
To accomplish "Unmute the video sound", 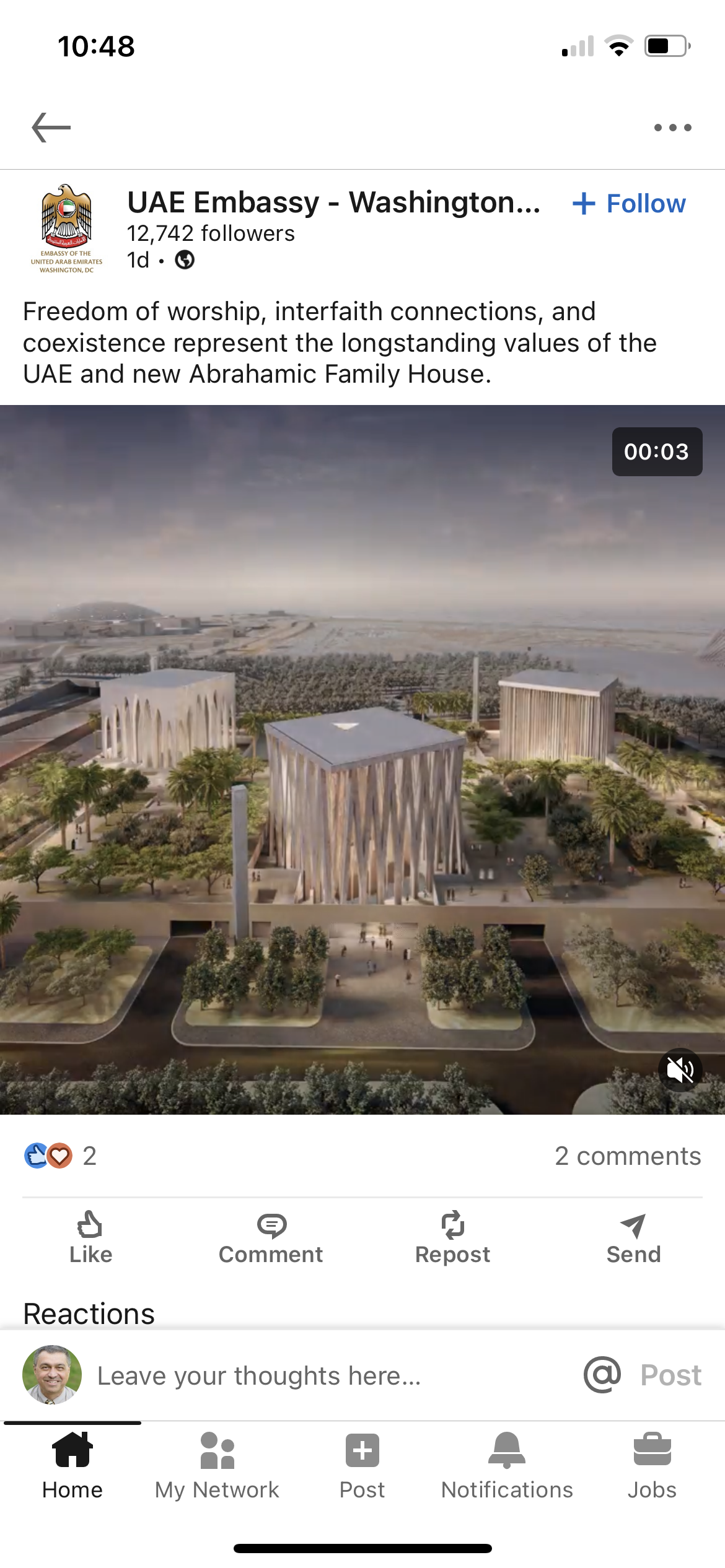I will point(680,1069).
